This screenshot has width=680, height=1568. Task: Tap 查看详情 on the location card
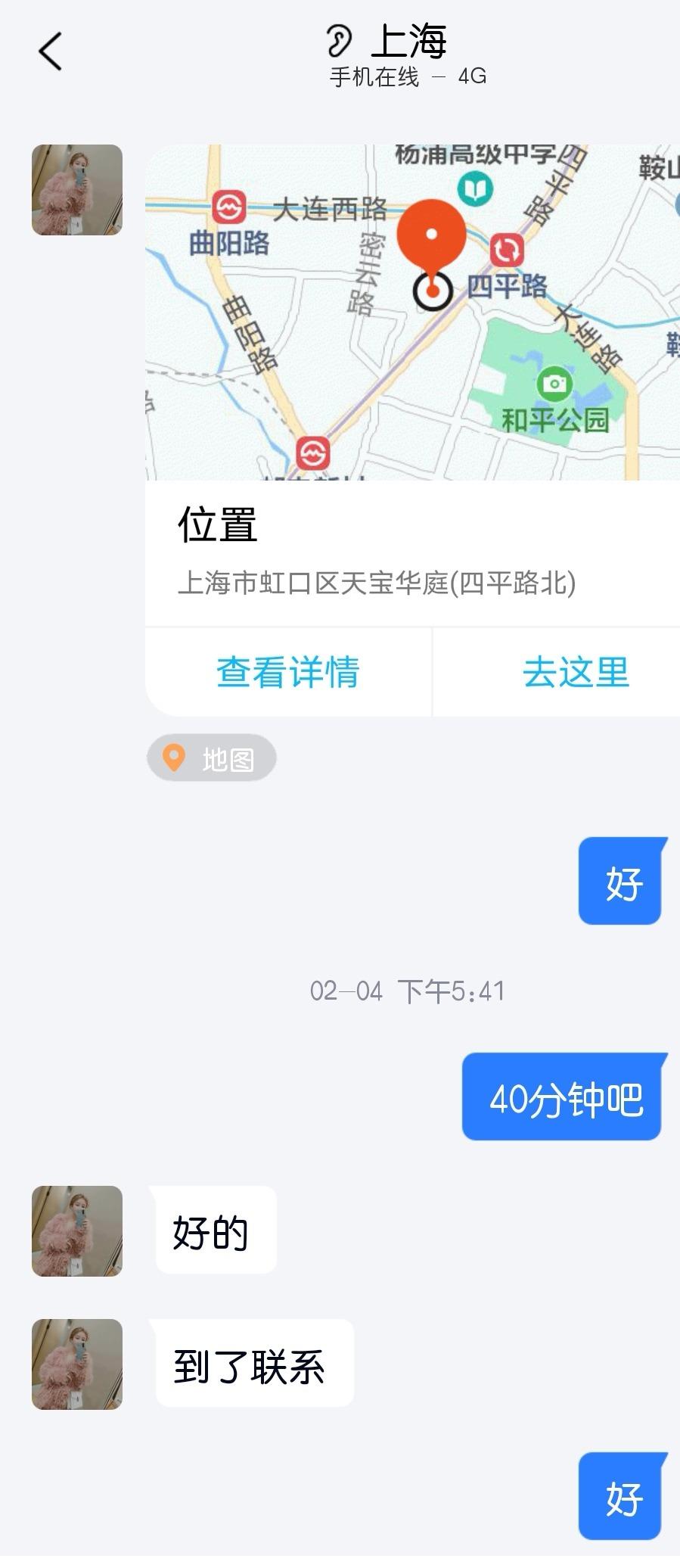(x=287, y=672)
